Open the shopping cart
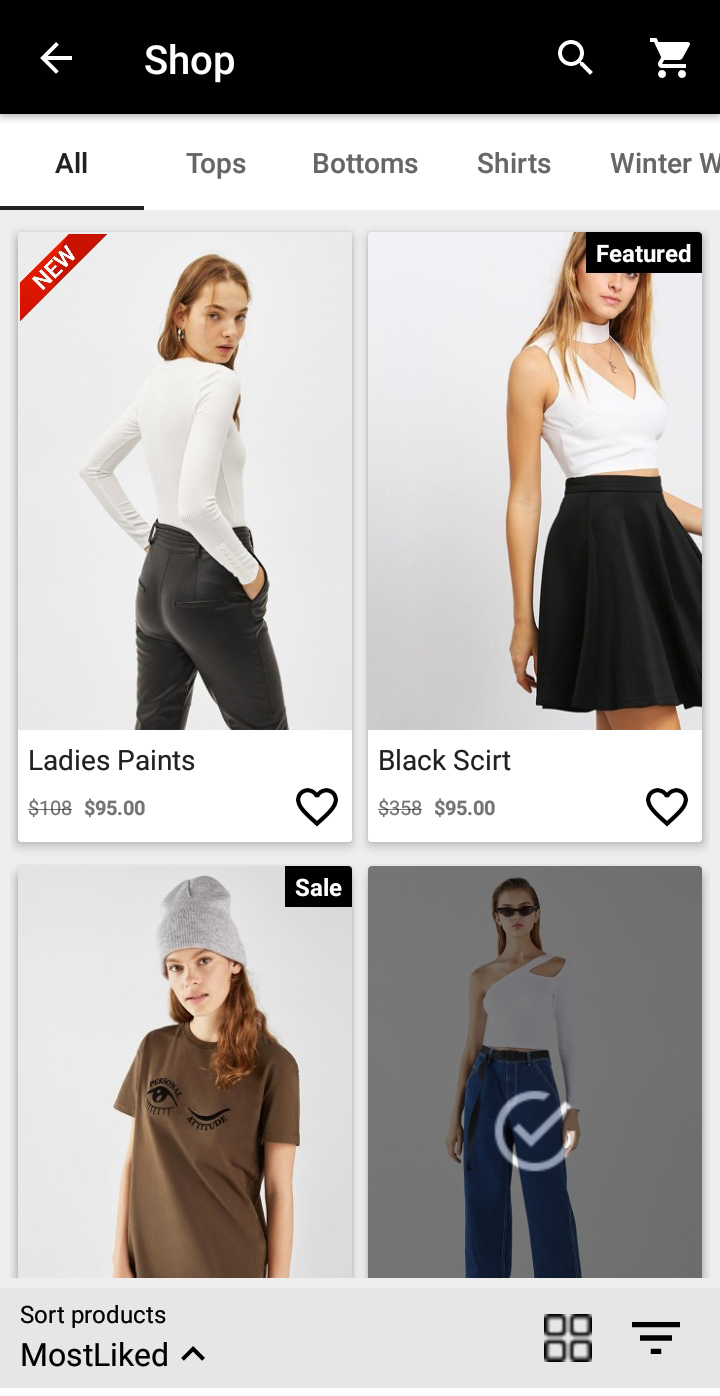Viewport: 720px width, 1396px height. tap(670, 59)
